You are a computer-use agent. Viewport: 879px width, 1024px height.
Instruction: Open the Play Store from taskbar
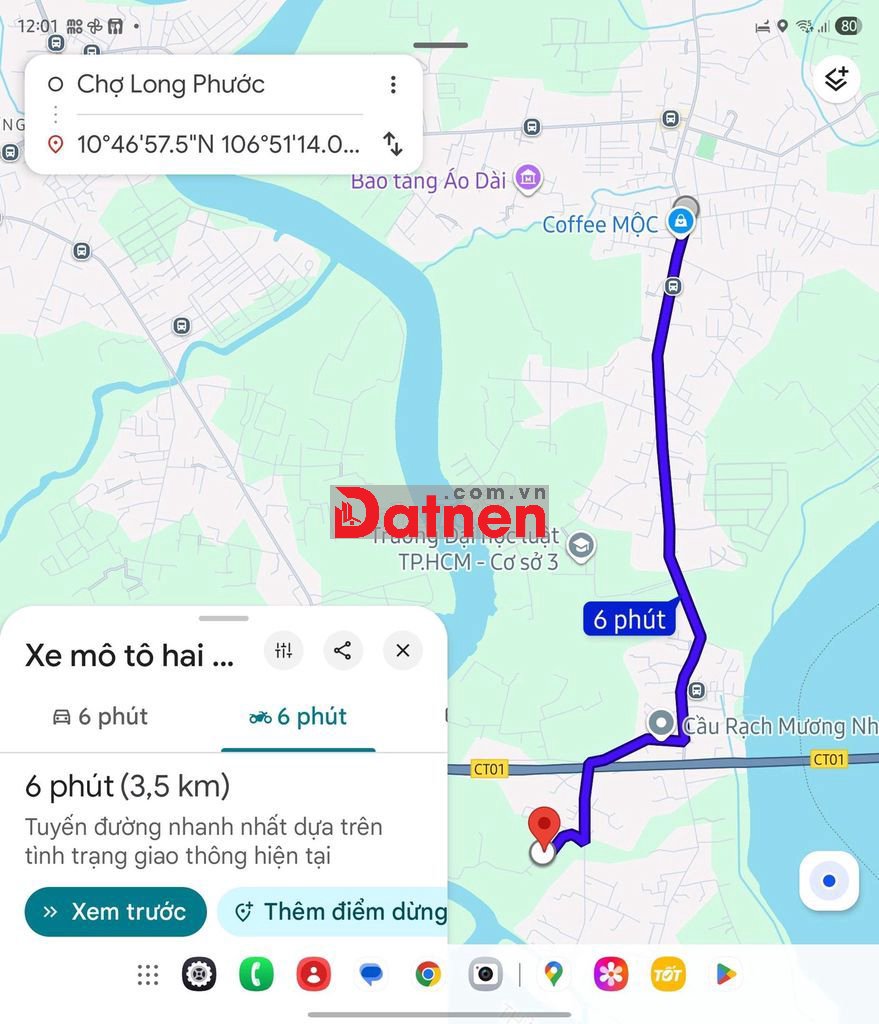pos(726,974)
